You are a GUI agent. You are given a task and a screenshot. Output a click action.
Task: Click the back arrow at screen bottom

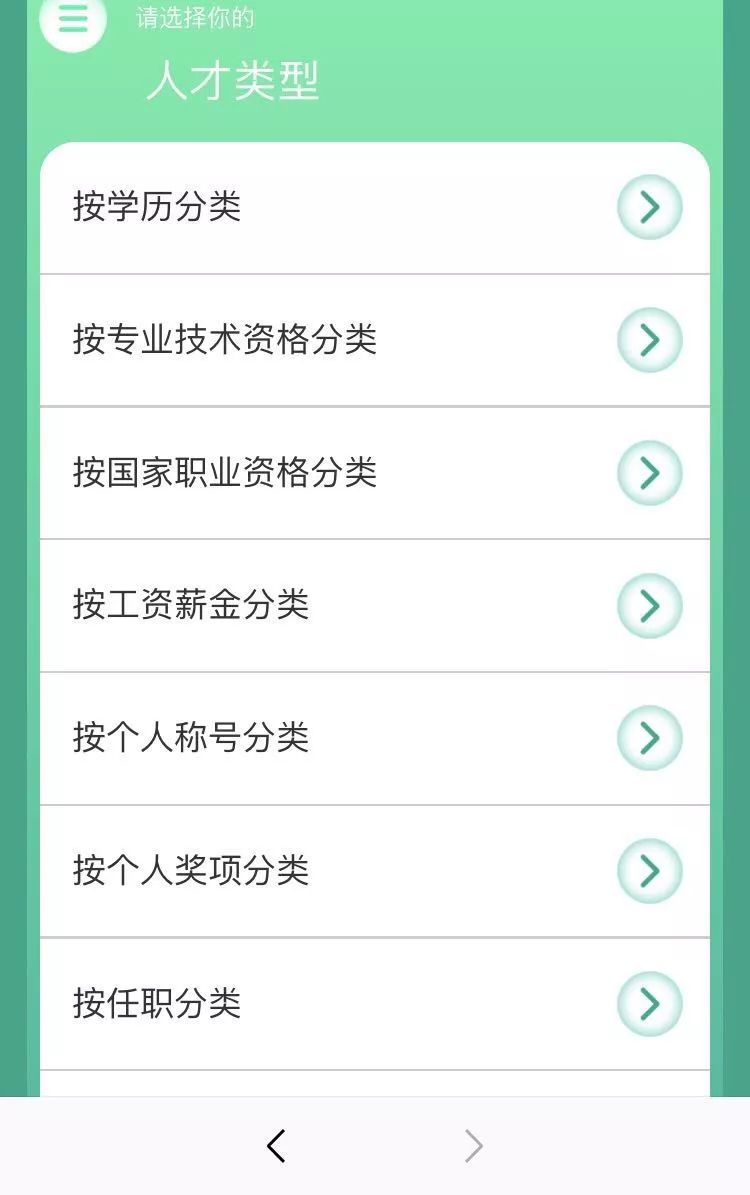point(278,1146)
